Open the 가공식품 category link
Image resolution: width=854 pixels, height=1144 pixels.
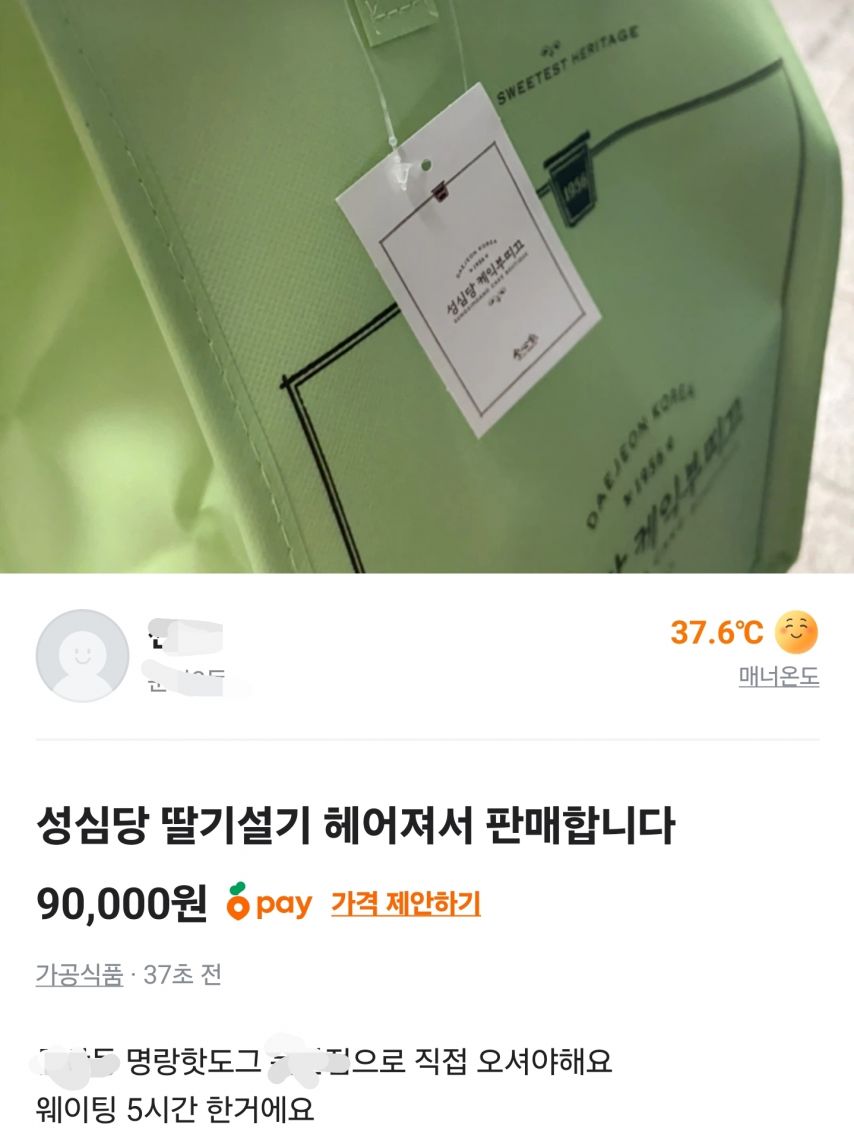coord(79,975)
